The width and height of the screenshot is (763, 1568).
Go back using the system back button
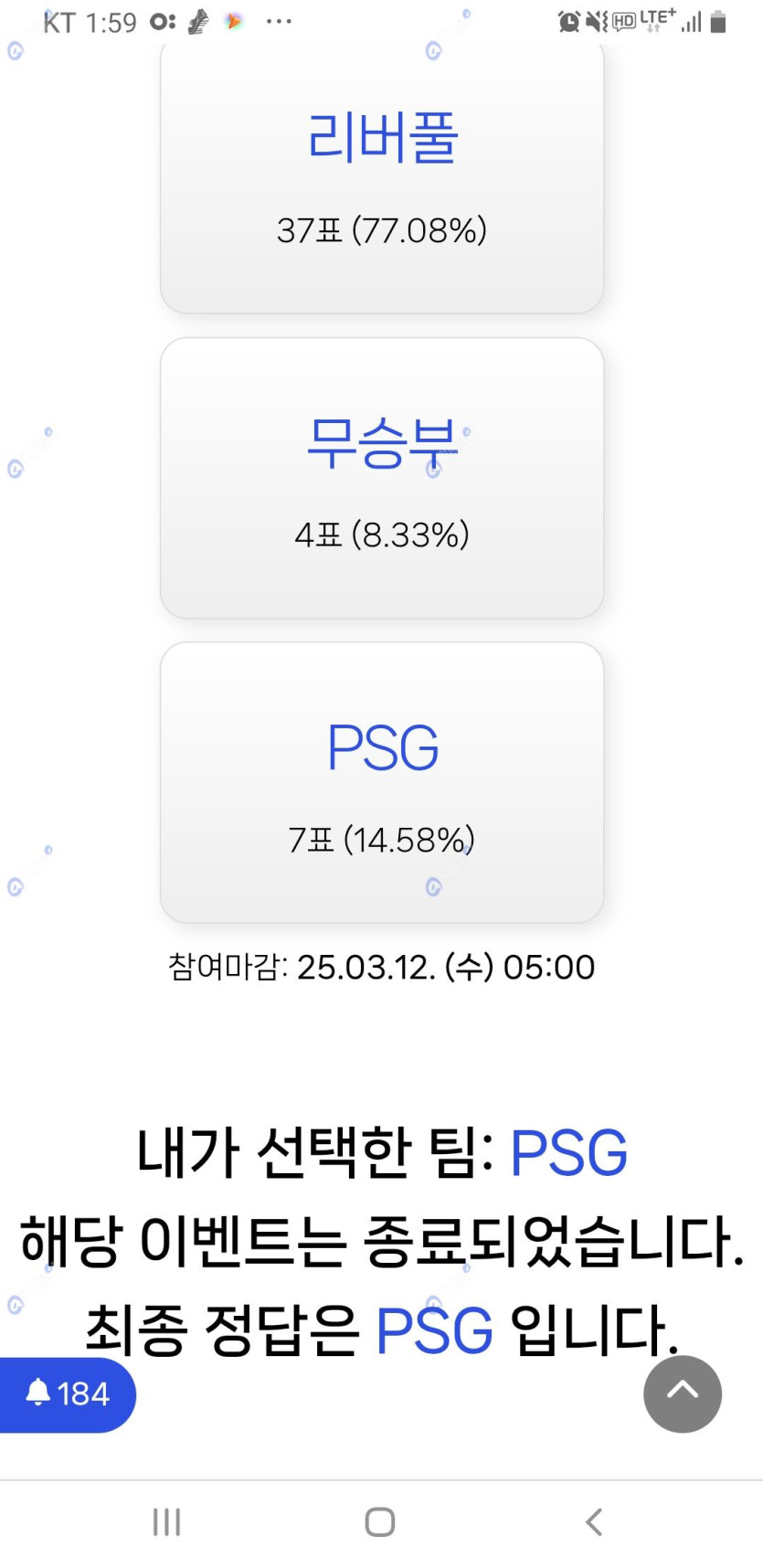tap(594, 1521)
